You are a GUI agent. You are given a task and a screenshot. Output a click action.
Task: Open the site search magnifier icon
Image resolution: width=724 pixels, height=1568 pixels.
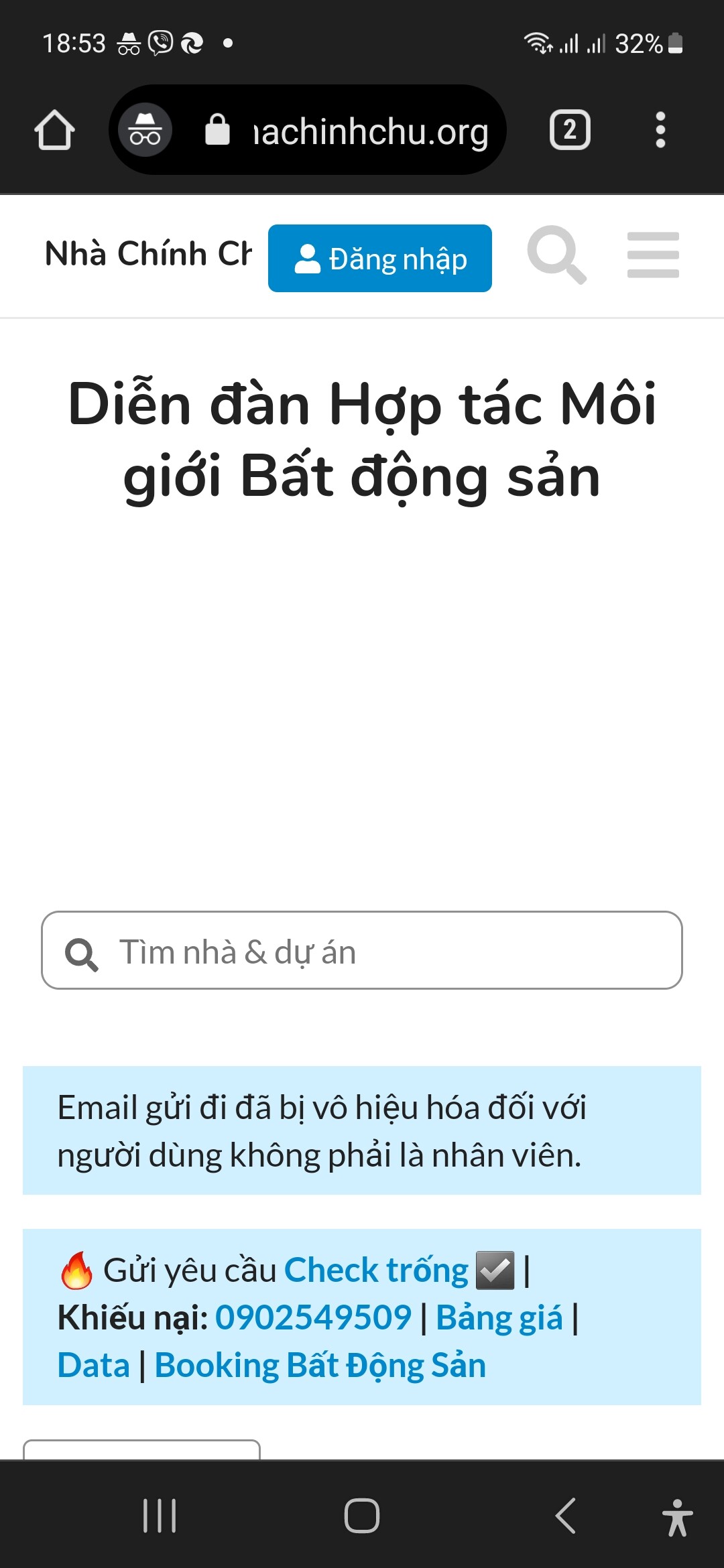coord(556,255)
